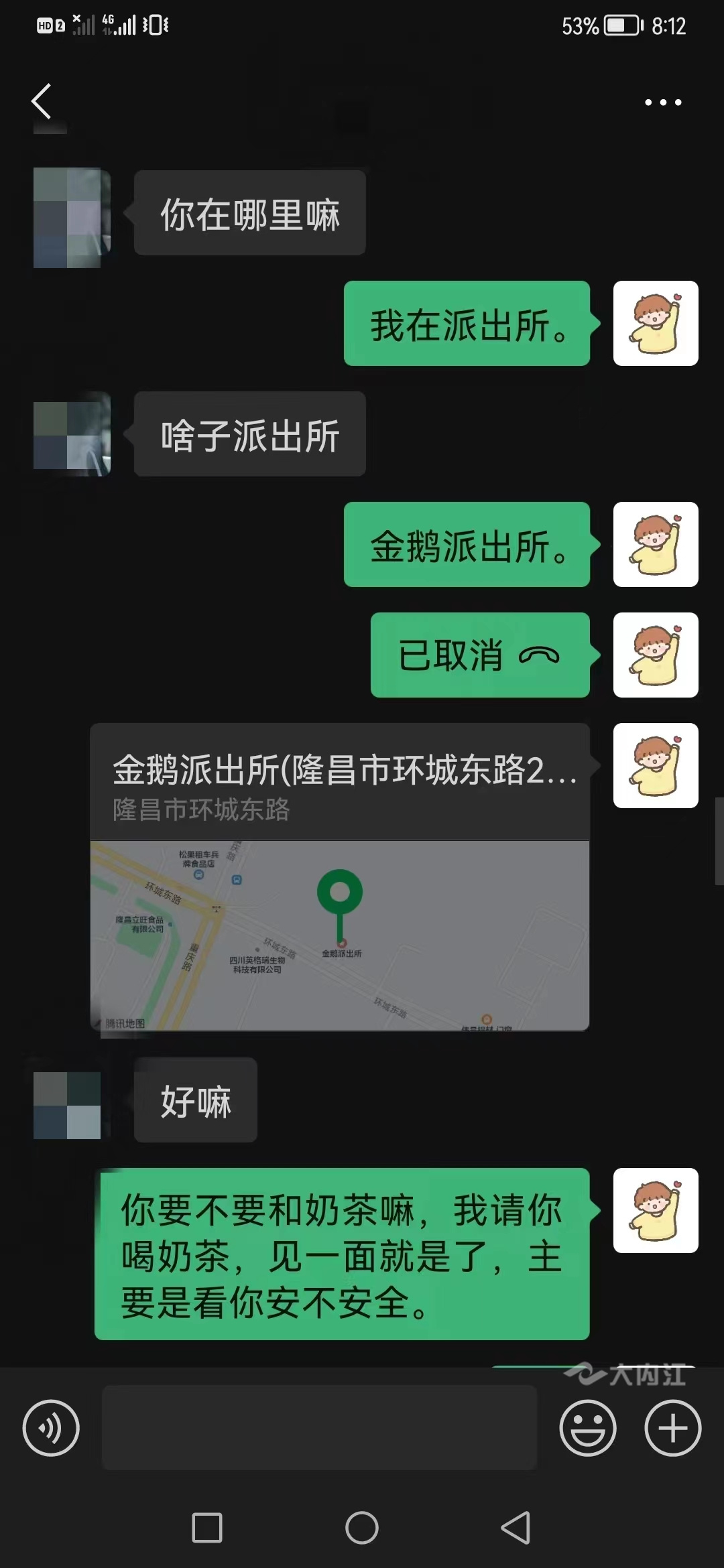Tap the 啥子派出所 message bubble
Viewport: 724px width, 1568px height.
(x=249, y=434)
